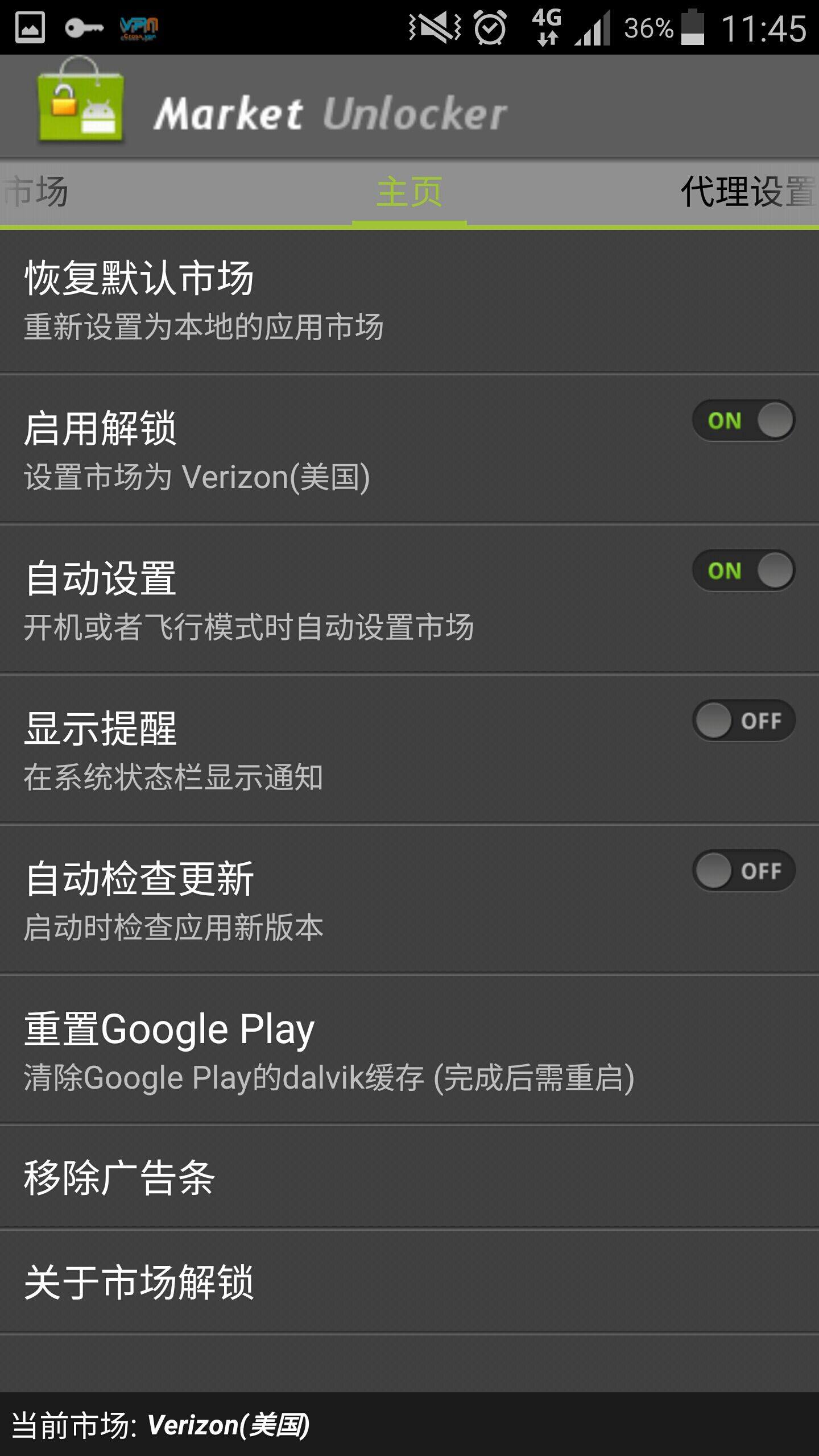819x1456 pixels.
Task: Turn off the 启用解锁 switch
Action: click(743, 420)
